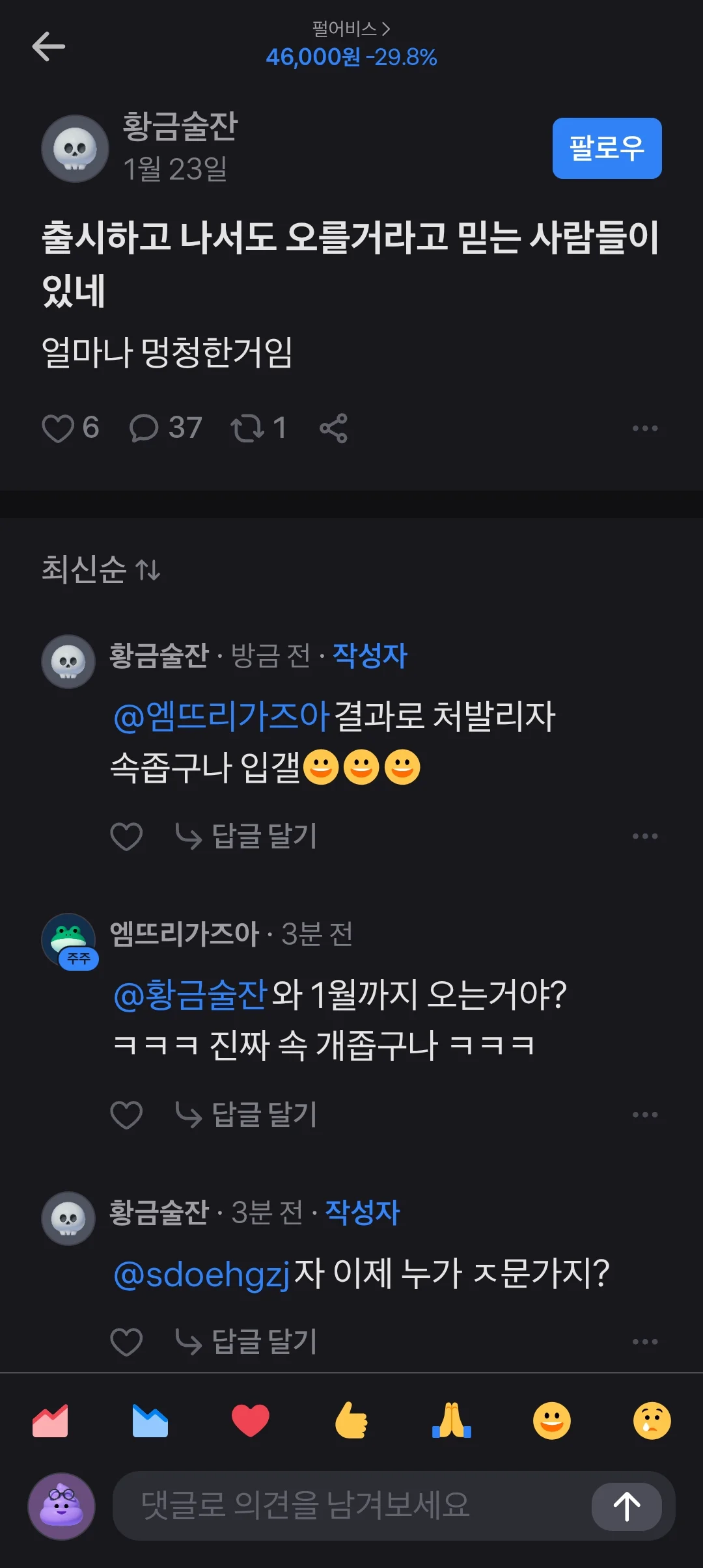Reply to 황금술잔's 방금 전 comment
Viewport: 703px width, 1568px height.
click(246, 836)
